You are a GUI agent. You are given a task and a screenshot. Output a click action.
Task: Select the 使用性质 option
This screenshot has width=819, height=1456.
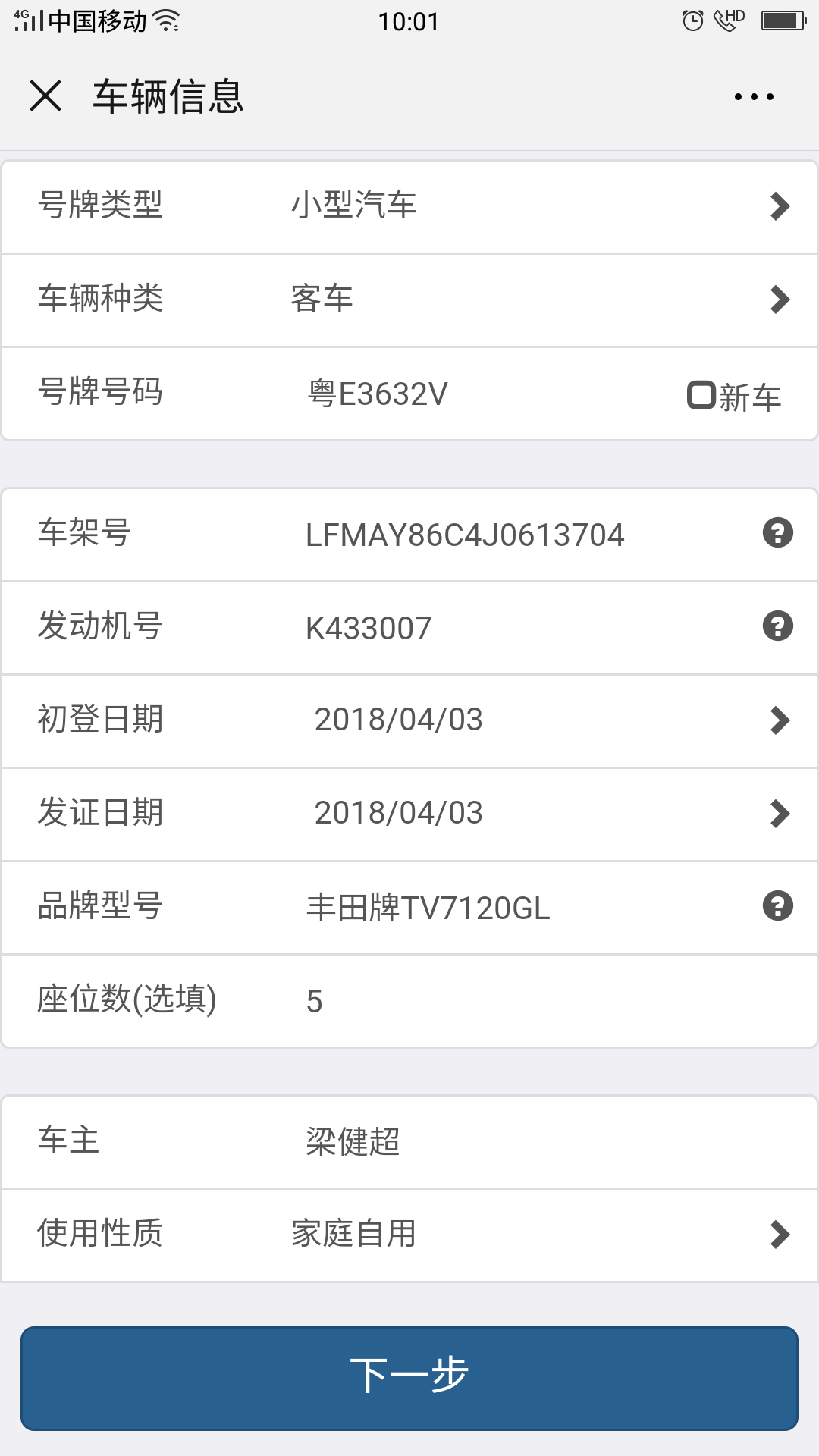click(409, 1235)
